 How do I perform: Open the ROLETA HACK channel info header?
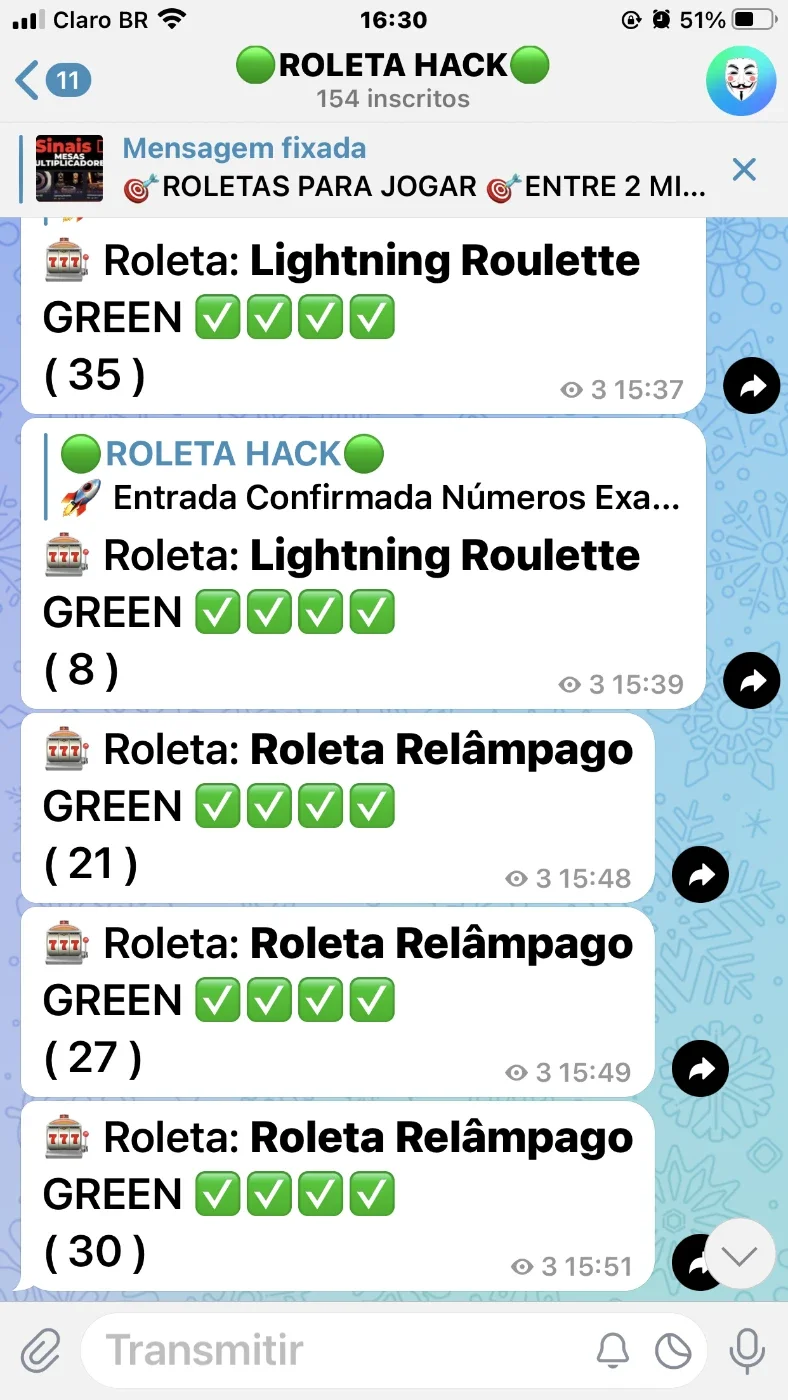393,80
